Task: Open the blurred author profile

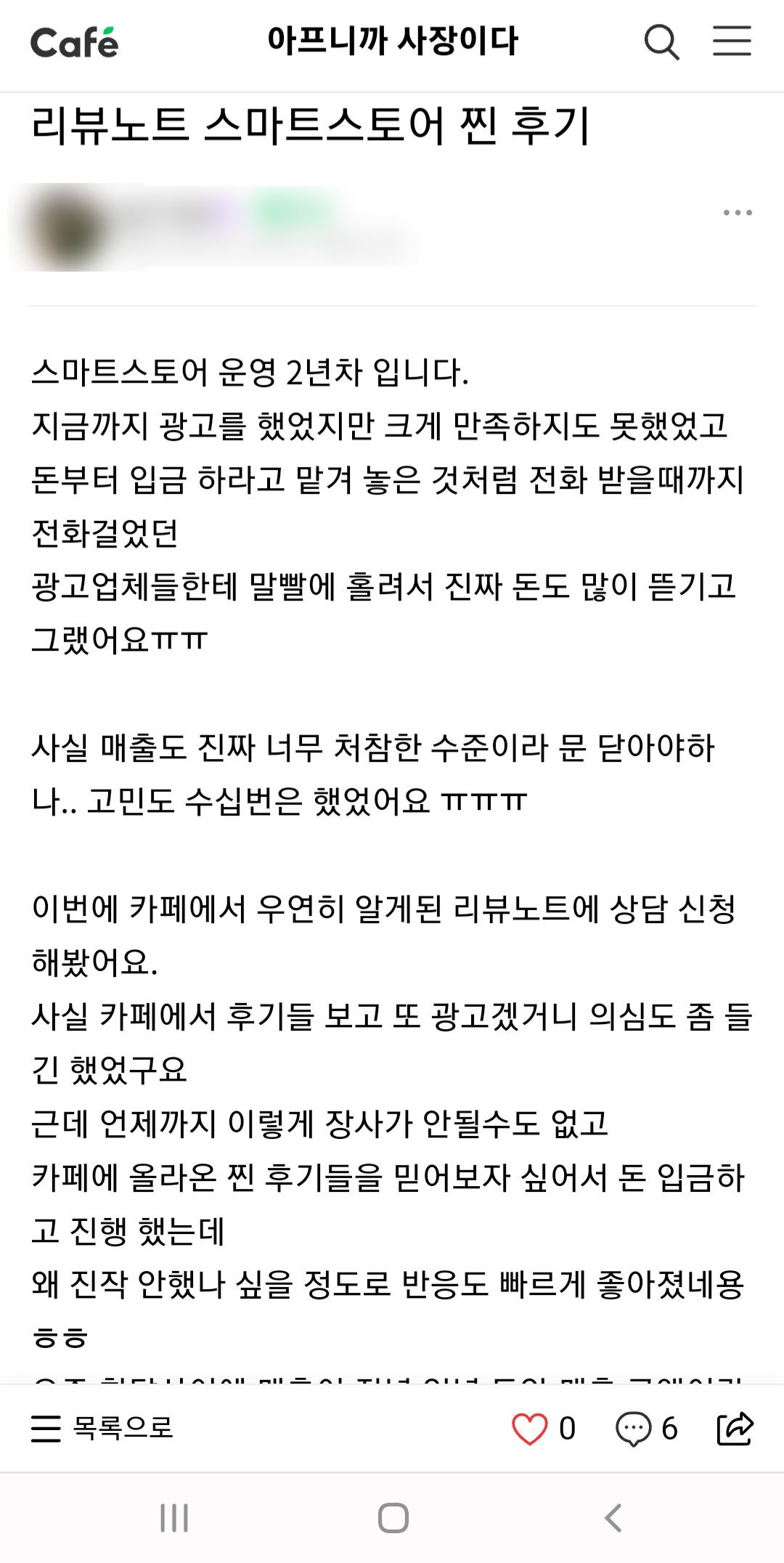Action: (x=211, y=227)
